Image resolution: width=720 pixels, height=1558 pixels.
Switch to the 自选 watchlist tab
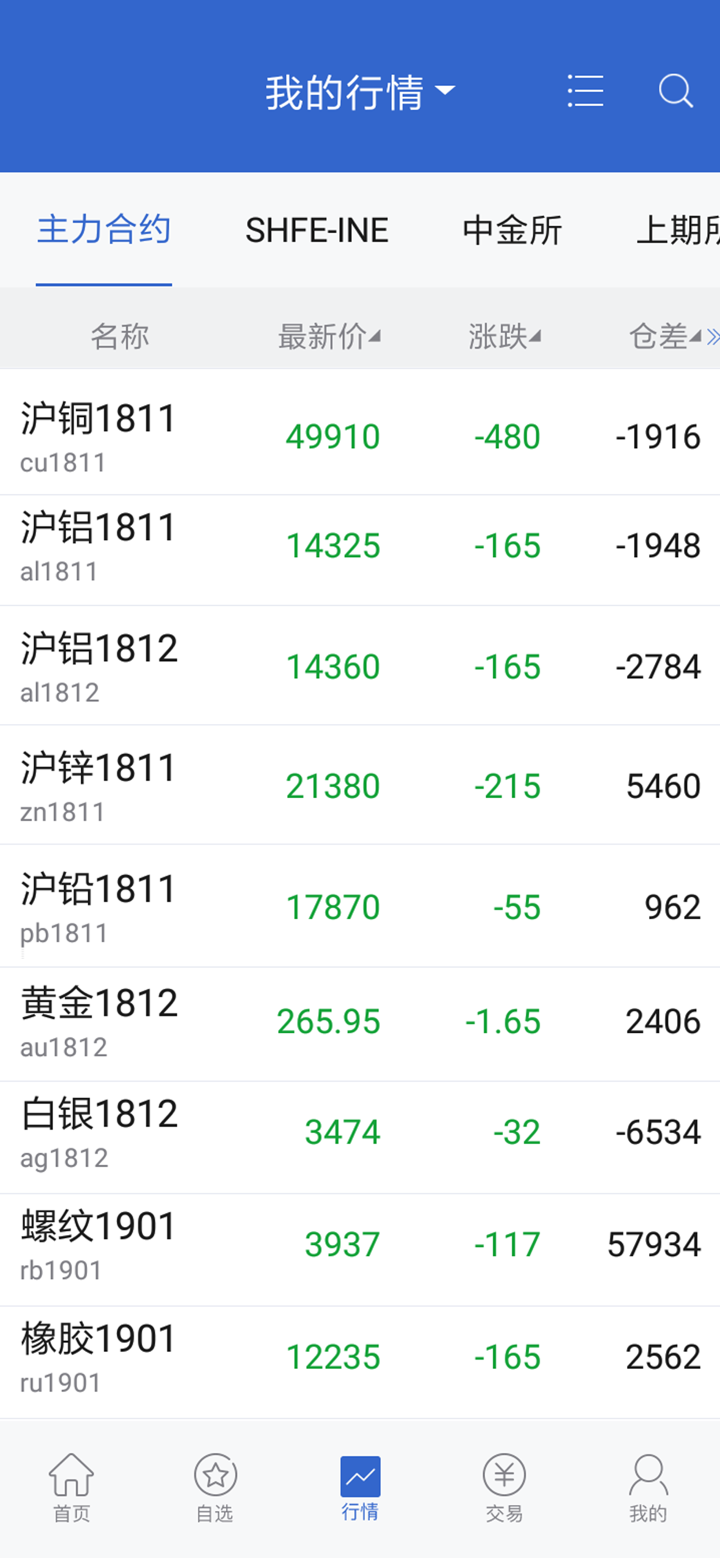(214, 1487)
